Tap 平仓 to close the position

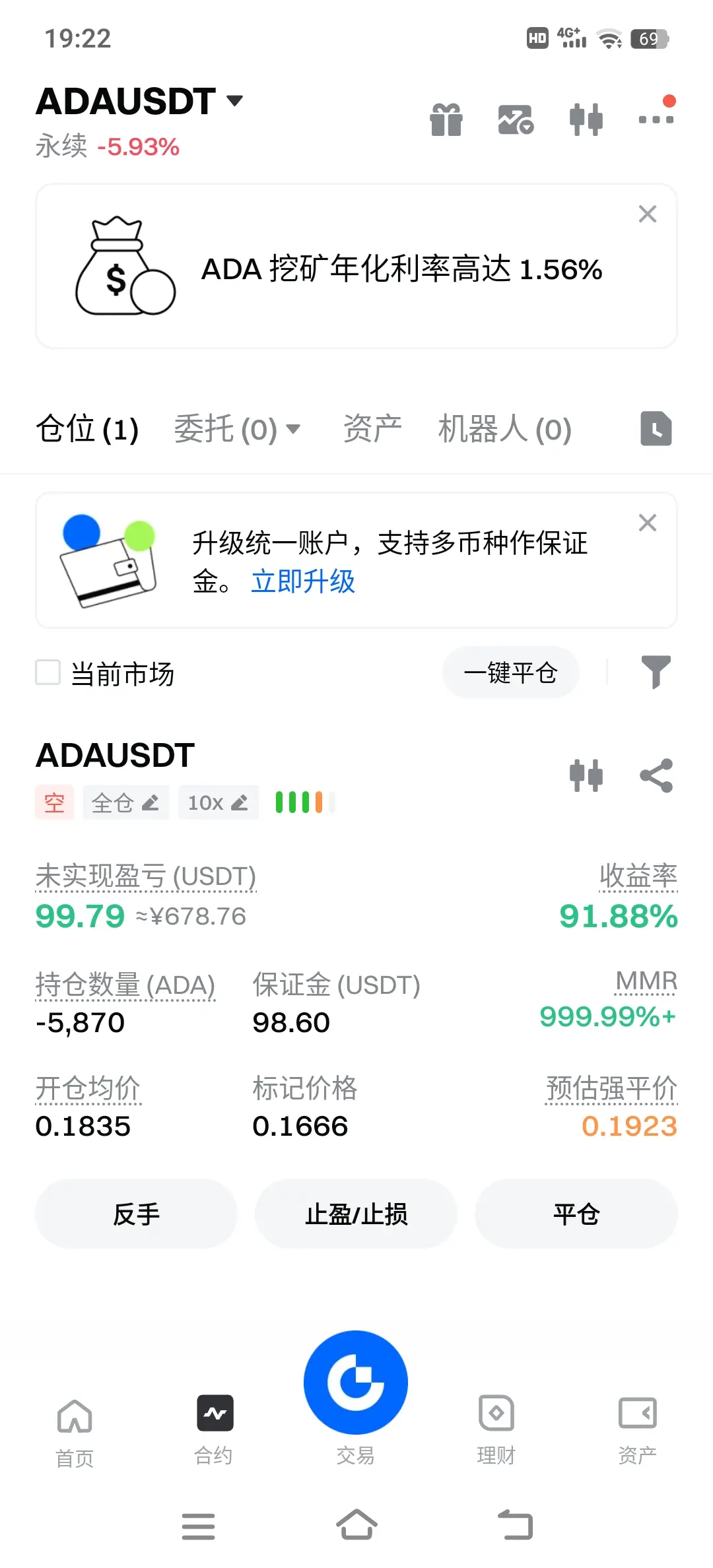[x=576, y=1214]
